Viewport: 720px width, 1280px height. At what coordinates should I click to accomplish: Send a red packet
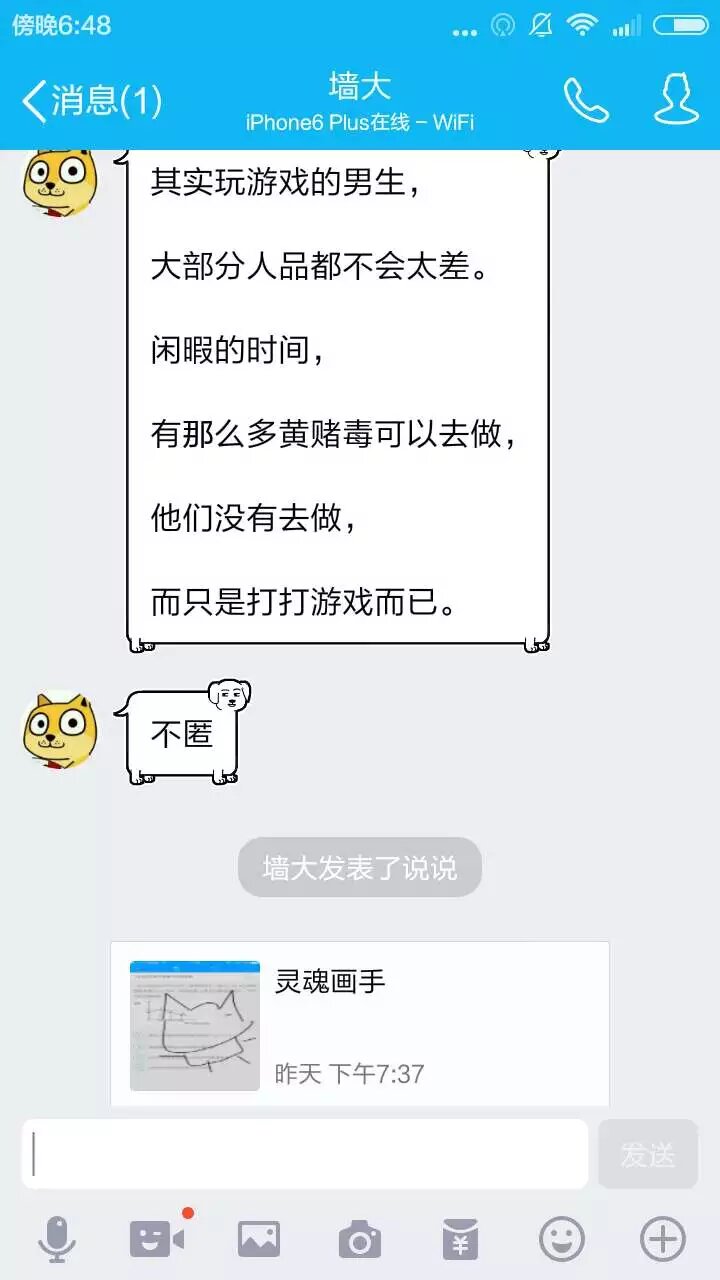point(461,1240)
